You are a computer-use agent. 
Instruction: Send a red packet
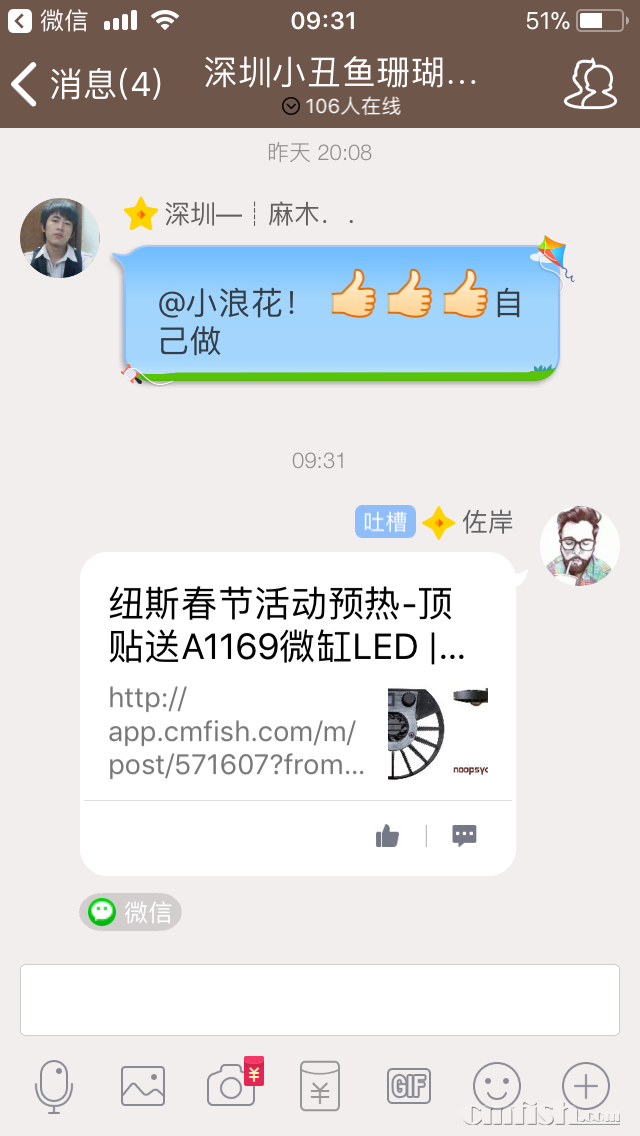[320, 1086]
